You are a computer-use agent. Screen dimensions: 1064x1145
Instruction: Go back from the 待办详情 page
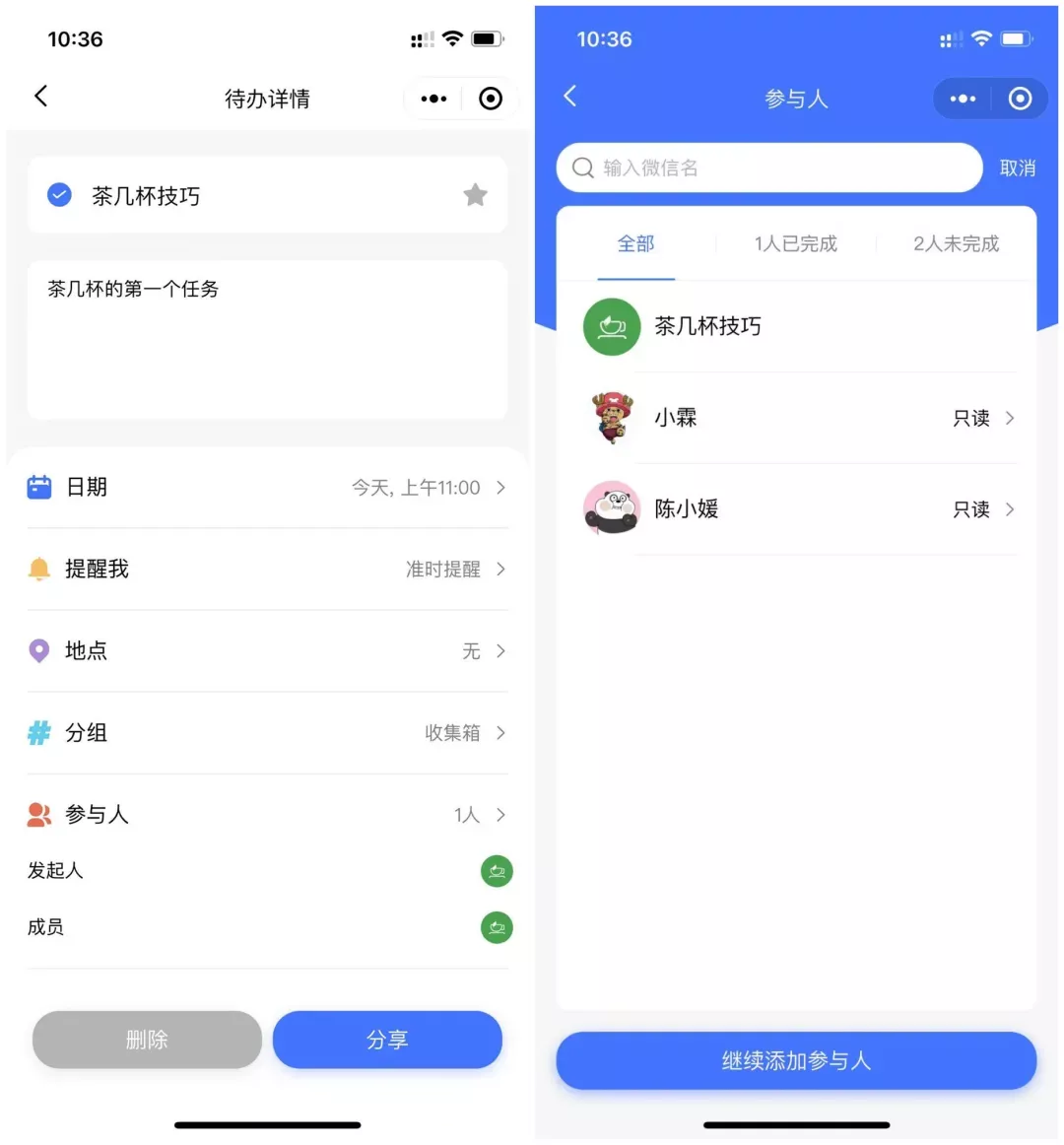click(x=40, y=97)
